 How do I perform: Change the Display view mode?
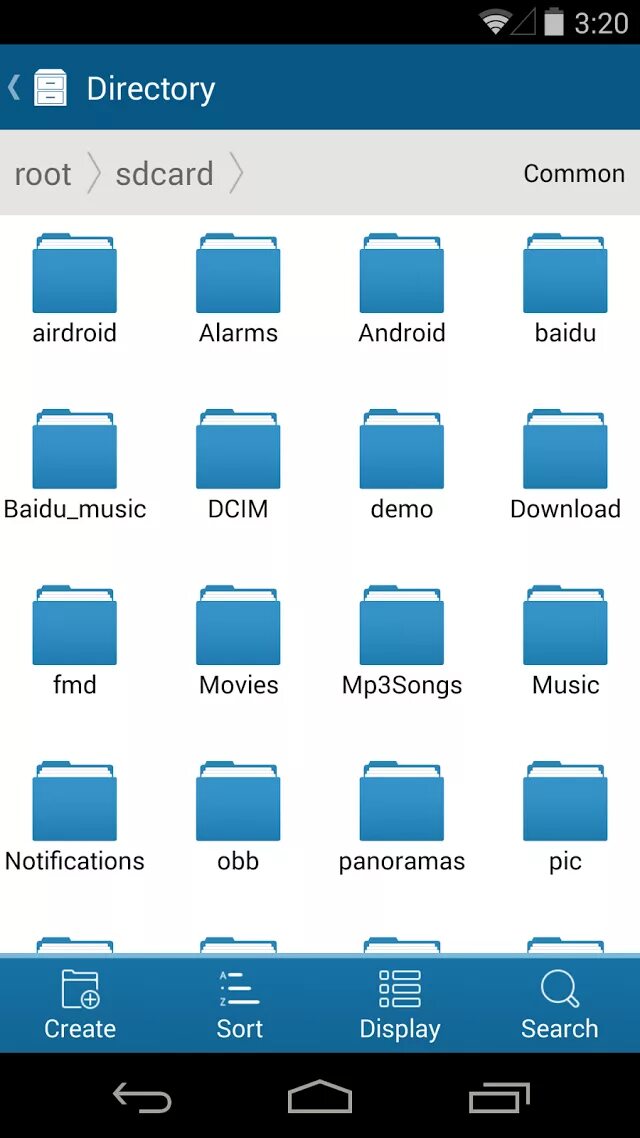coord(400,1004)
